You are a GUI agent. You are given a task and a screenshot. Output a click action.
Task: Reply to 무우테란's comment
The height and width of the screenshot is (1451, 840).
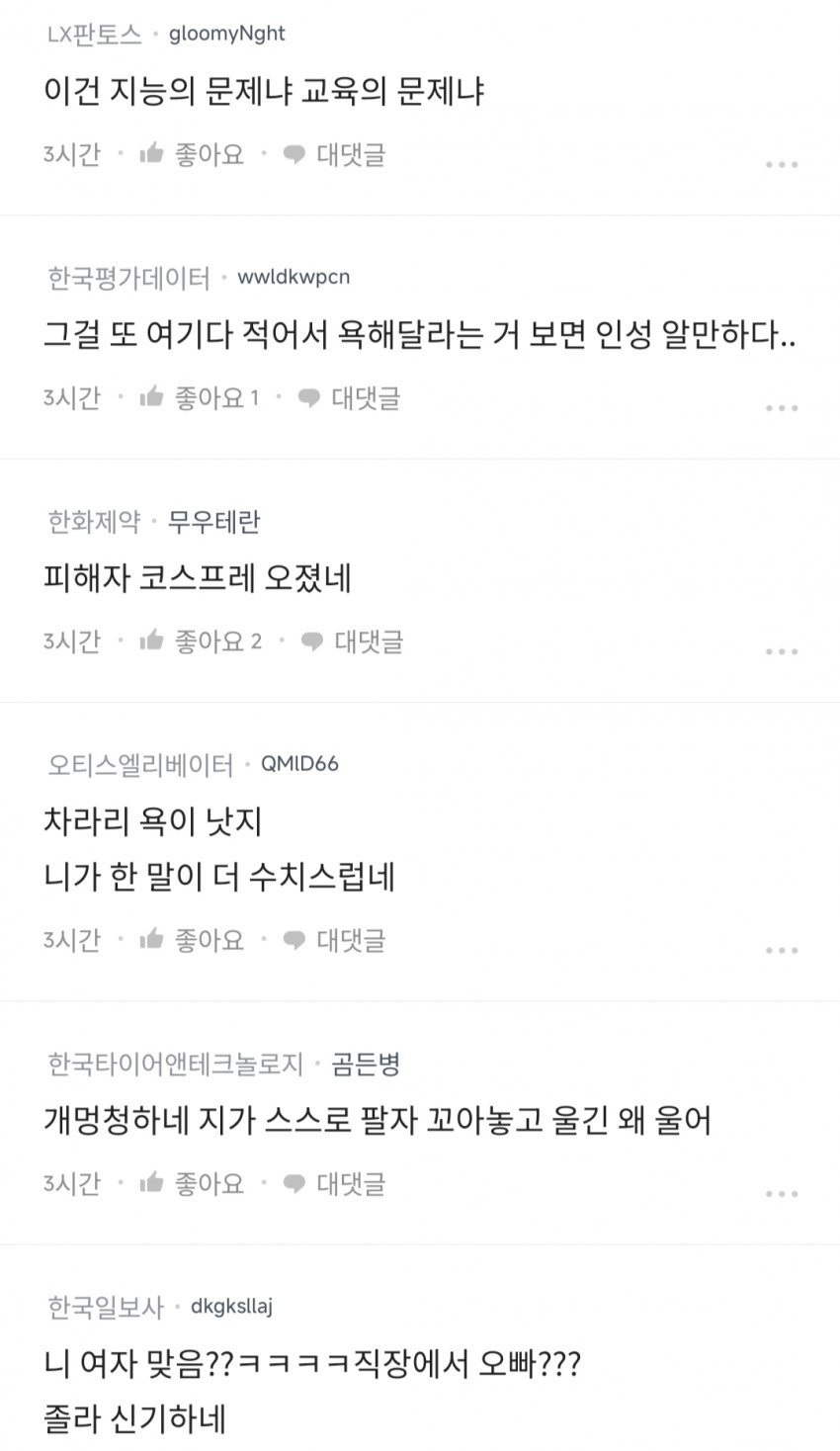[x=353, y=641]
